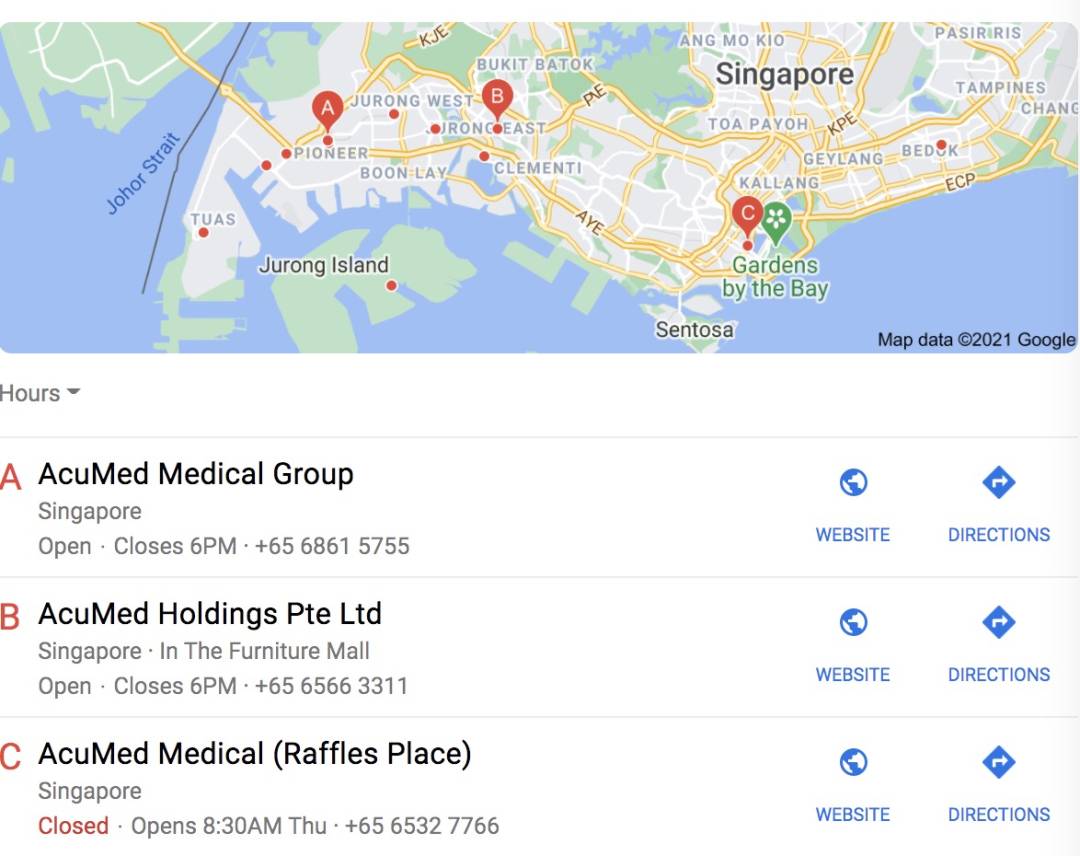Image resolution: width=1080 pixels, height=856 pixels.
Task: Get directions to AcuMed Medical Group
Action: (998, 505)
